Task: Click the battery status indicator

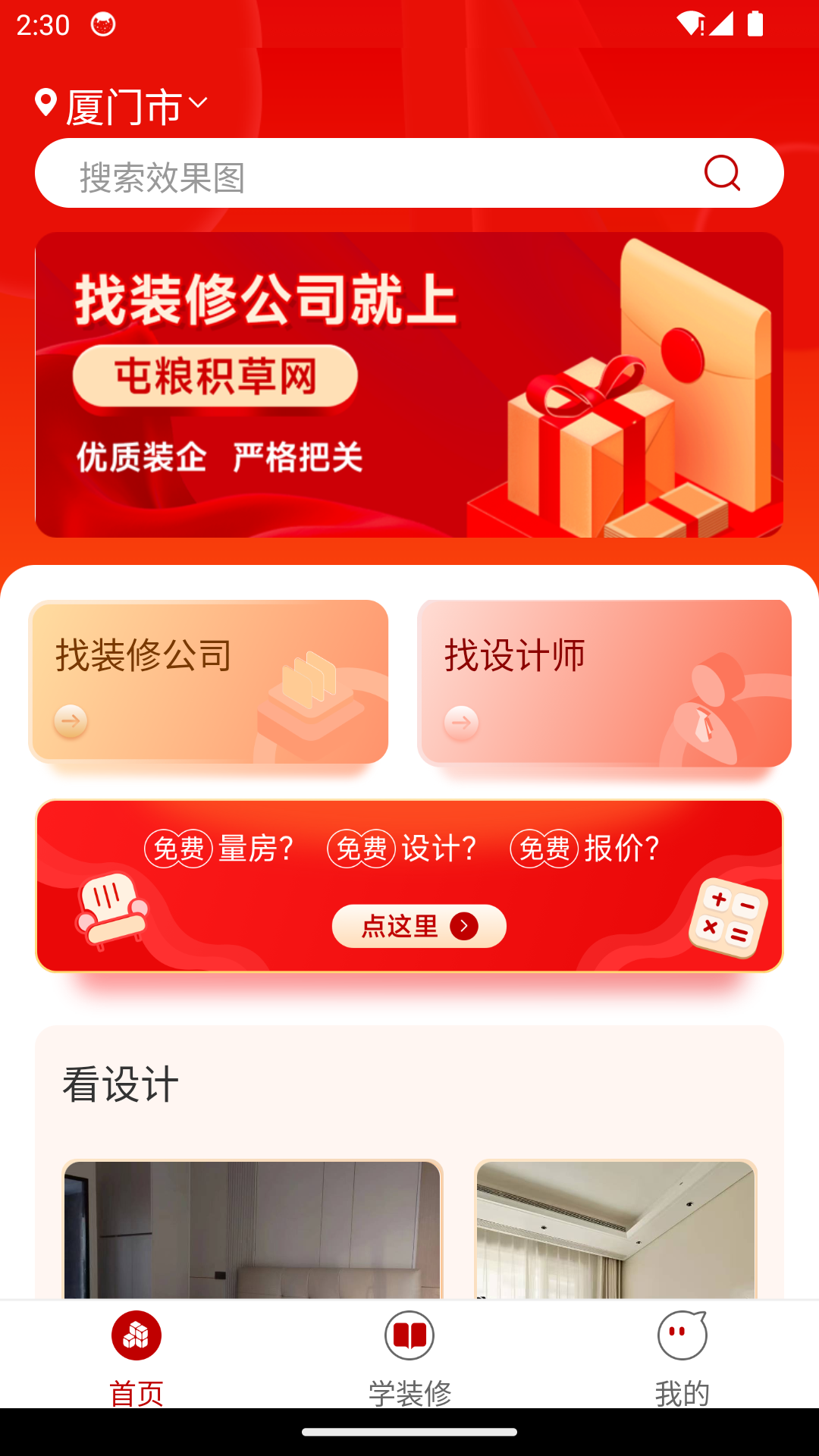Action: pyautogui.click(x=756, y=25)
